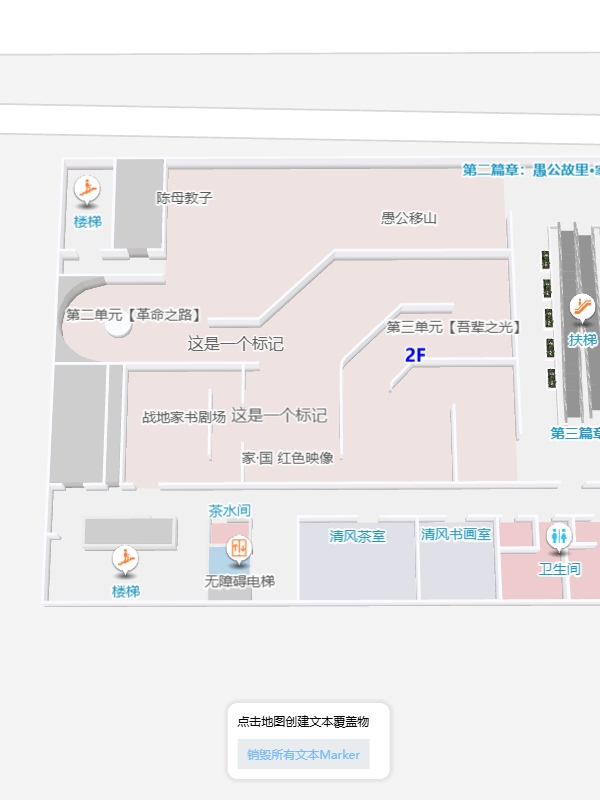Screen dimensions: 600x800
Task: Select the 楼梯 icon at the bottom left
Action: (125, 559)
